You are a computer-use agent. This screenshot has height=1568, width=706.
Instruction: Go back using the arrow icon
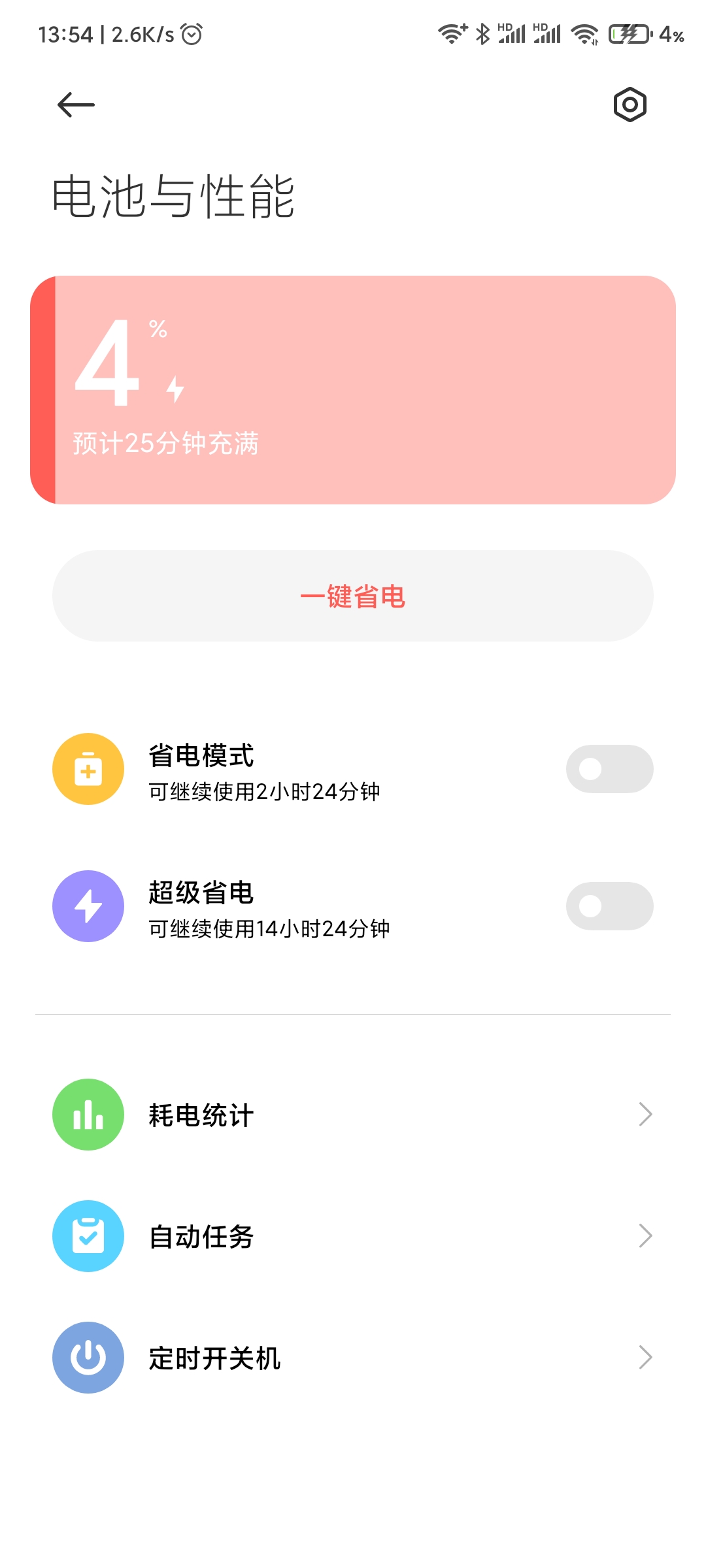point(76,105)
